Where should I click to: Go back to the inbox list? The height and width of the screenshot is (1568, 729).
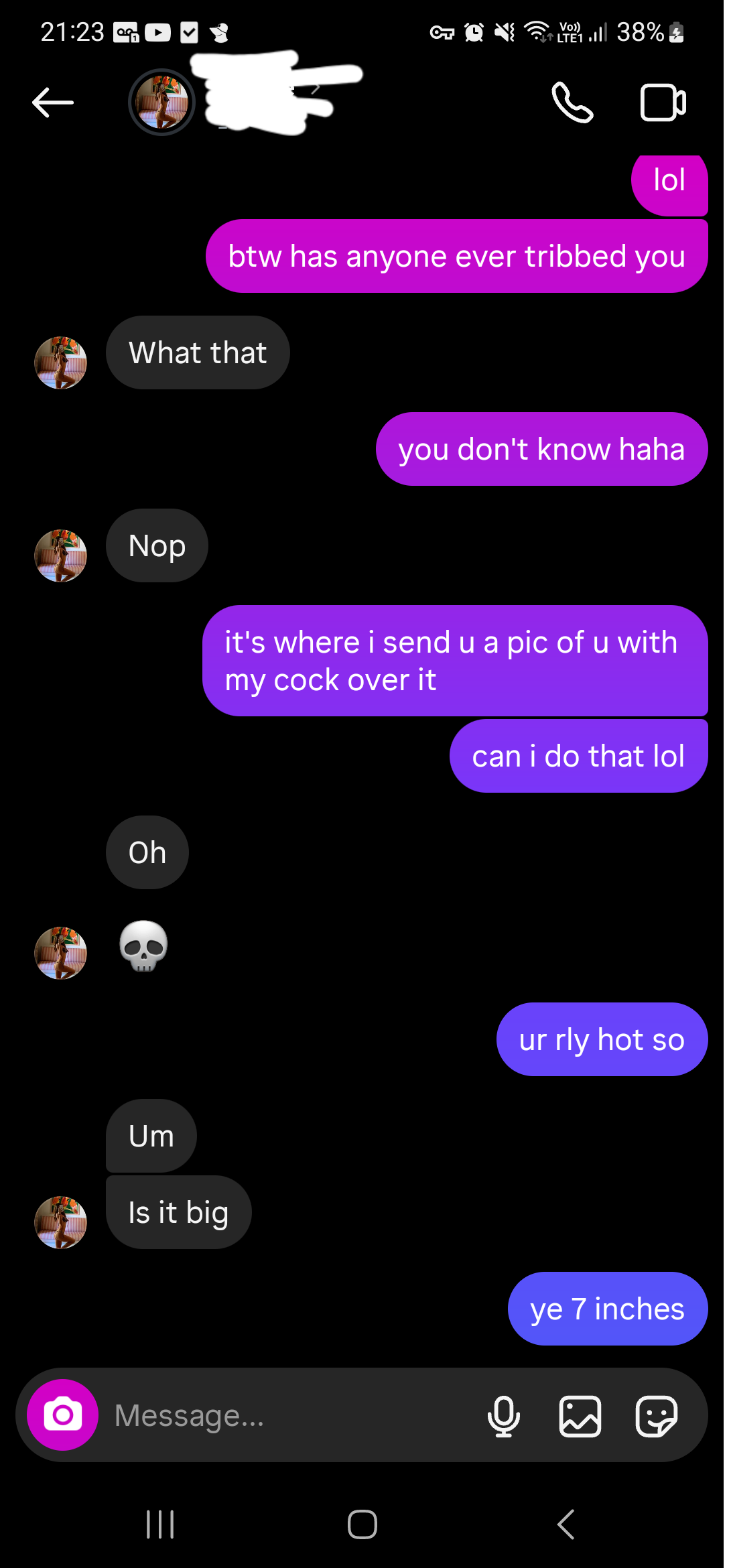53,103
